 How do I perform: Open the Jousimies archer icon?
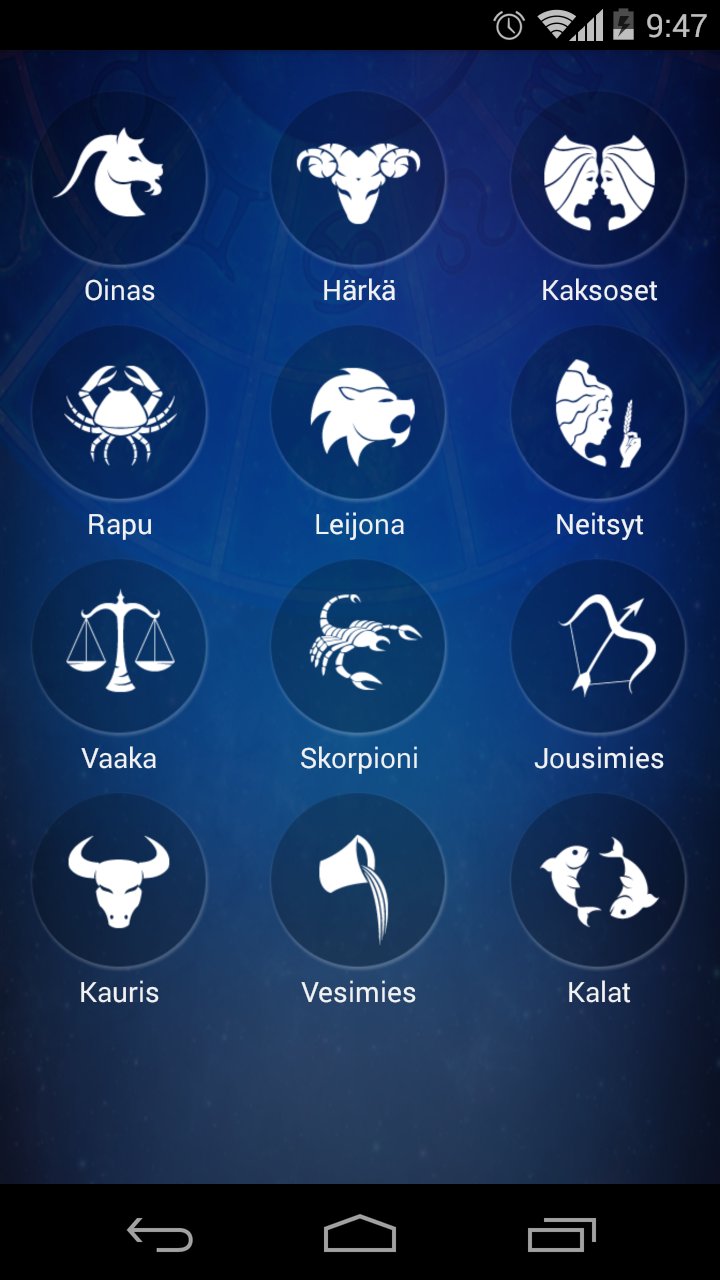point(597,645)
